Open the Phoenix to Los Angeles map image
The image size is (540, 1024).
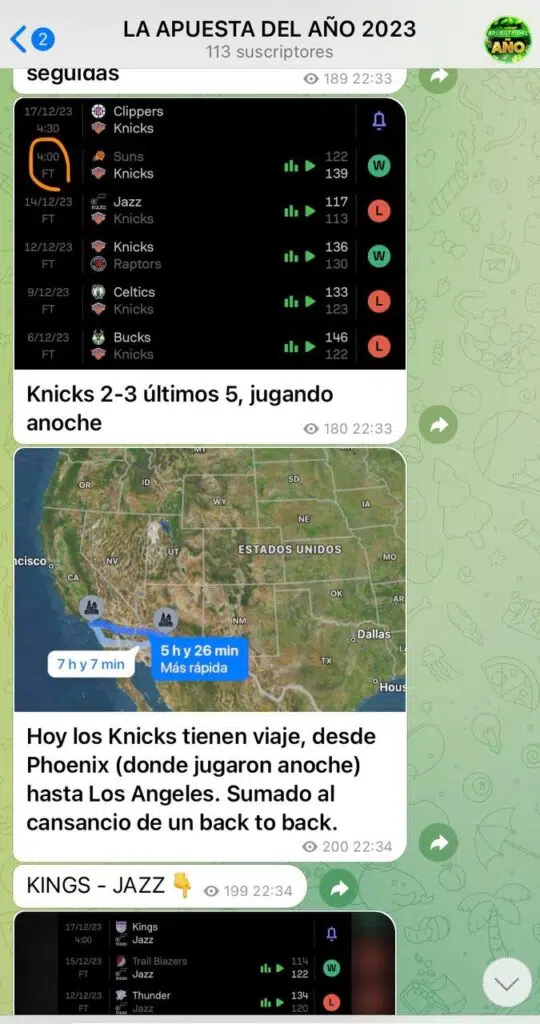coord(210,579)
